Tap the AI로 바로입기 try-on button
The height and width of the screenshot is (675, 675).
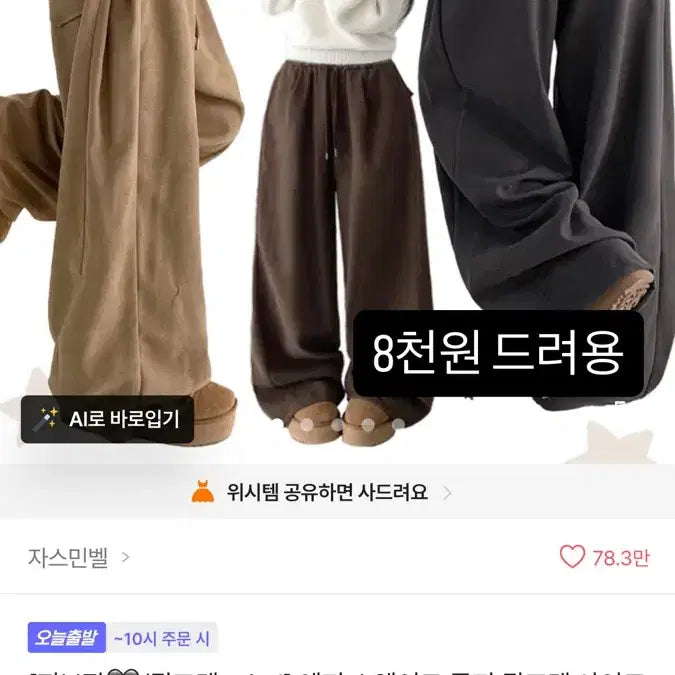tap(107, 420)
